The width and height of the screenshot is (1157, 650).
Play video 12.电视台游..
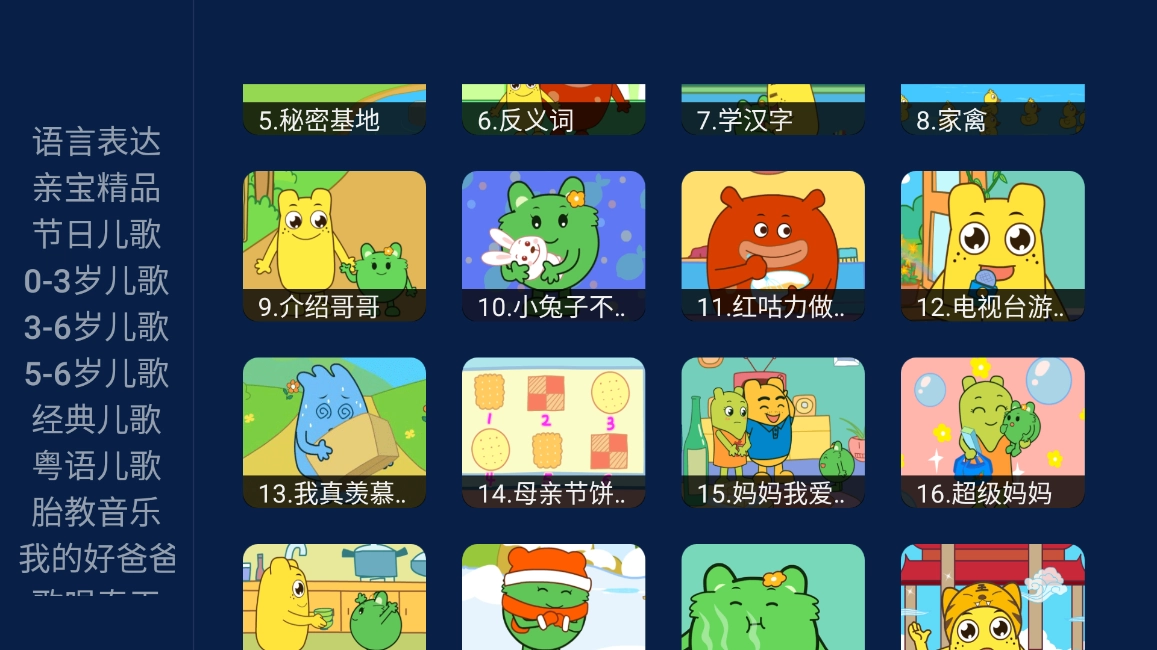tap(992, 246)
